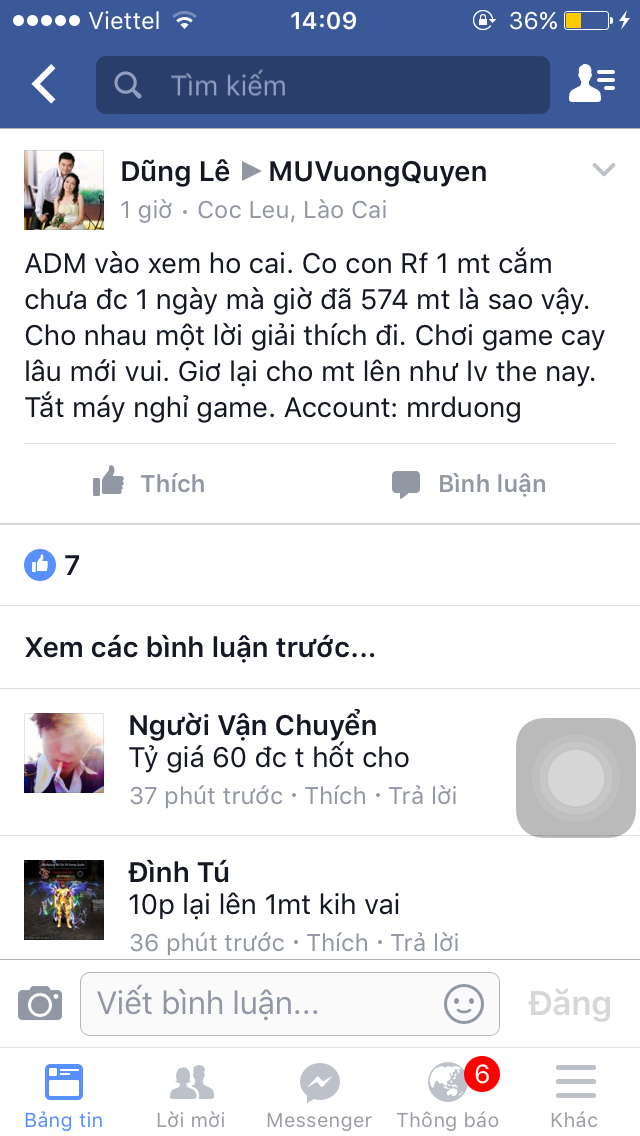Switch to the Lời mời tab

pyautogui.click(x=191, y=1094)
